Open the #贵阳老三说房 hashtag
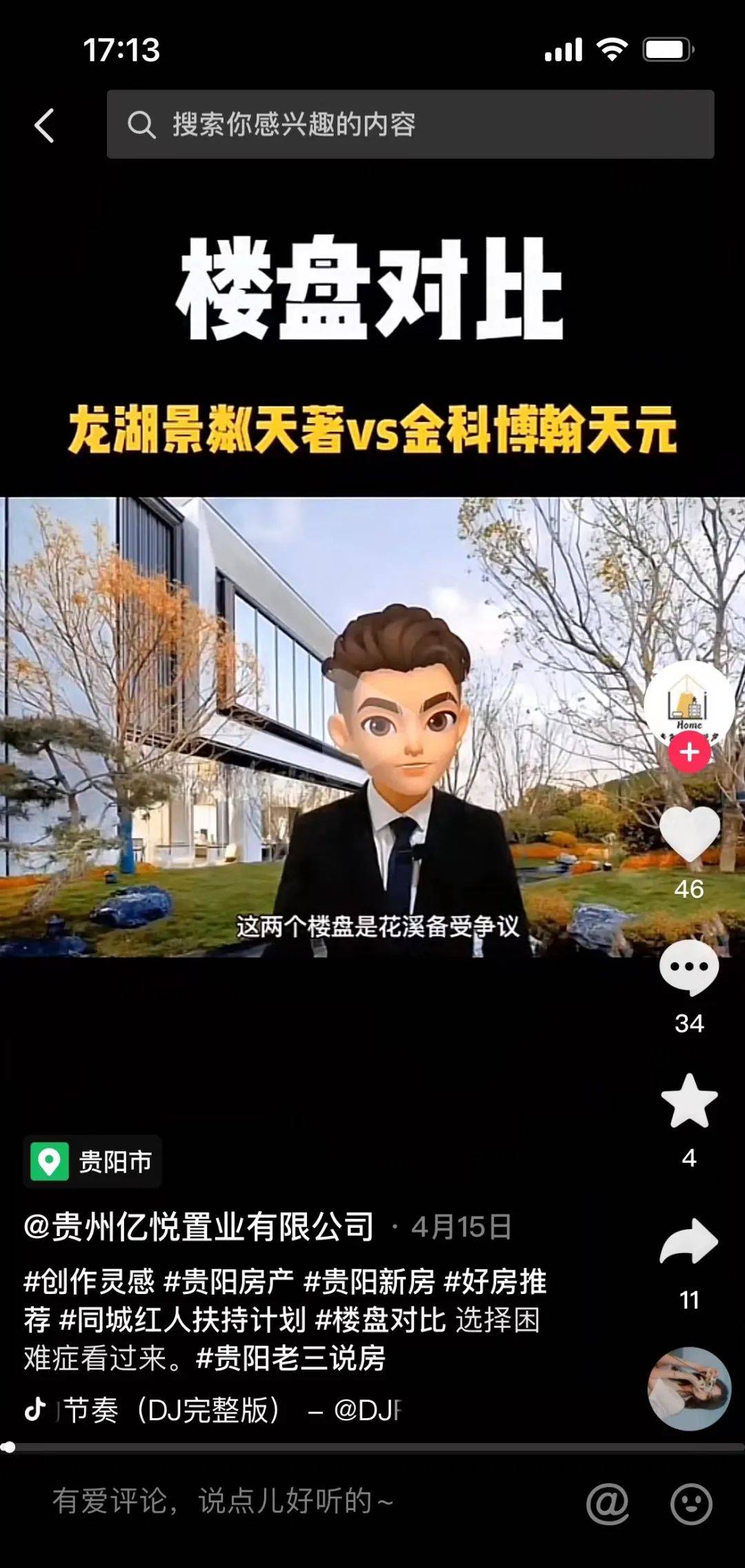The height and width of the screenshot is (1568, 745). 290,1358
